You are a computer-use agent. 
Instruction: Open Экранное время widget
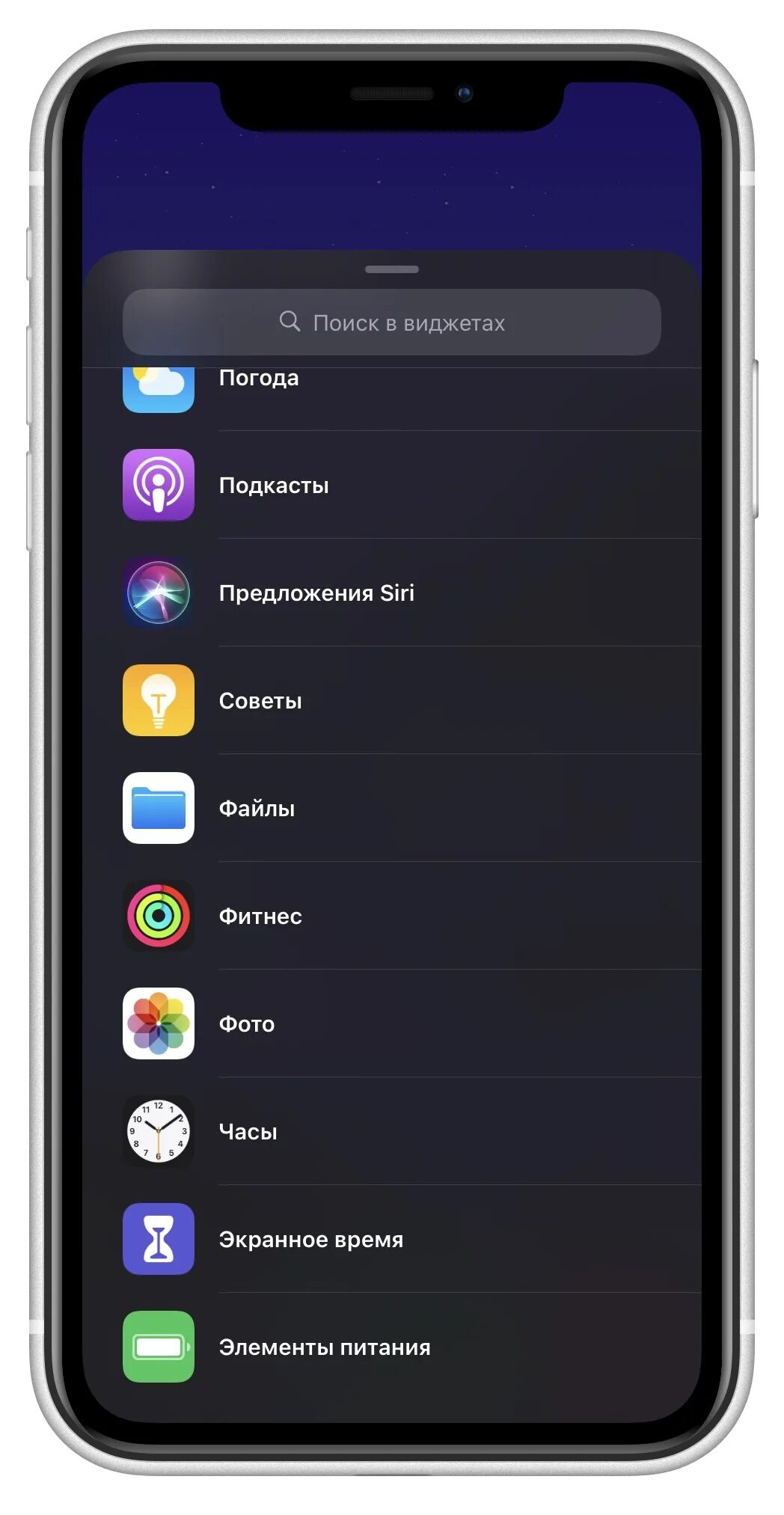pos(391,1239)
